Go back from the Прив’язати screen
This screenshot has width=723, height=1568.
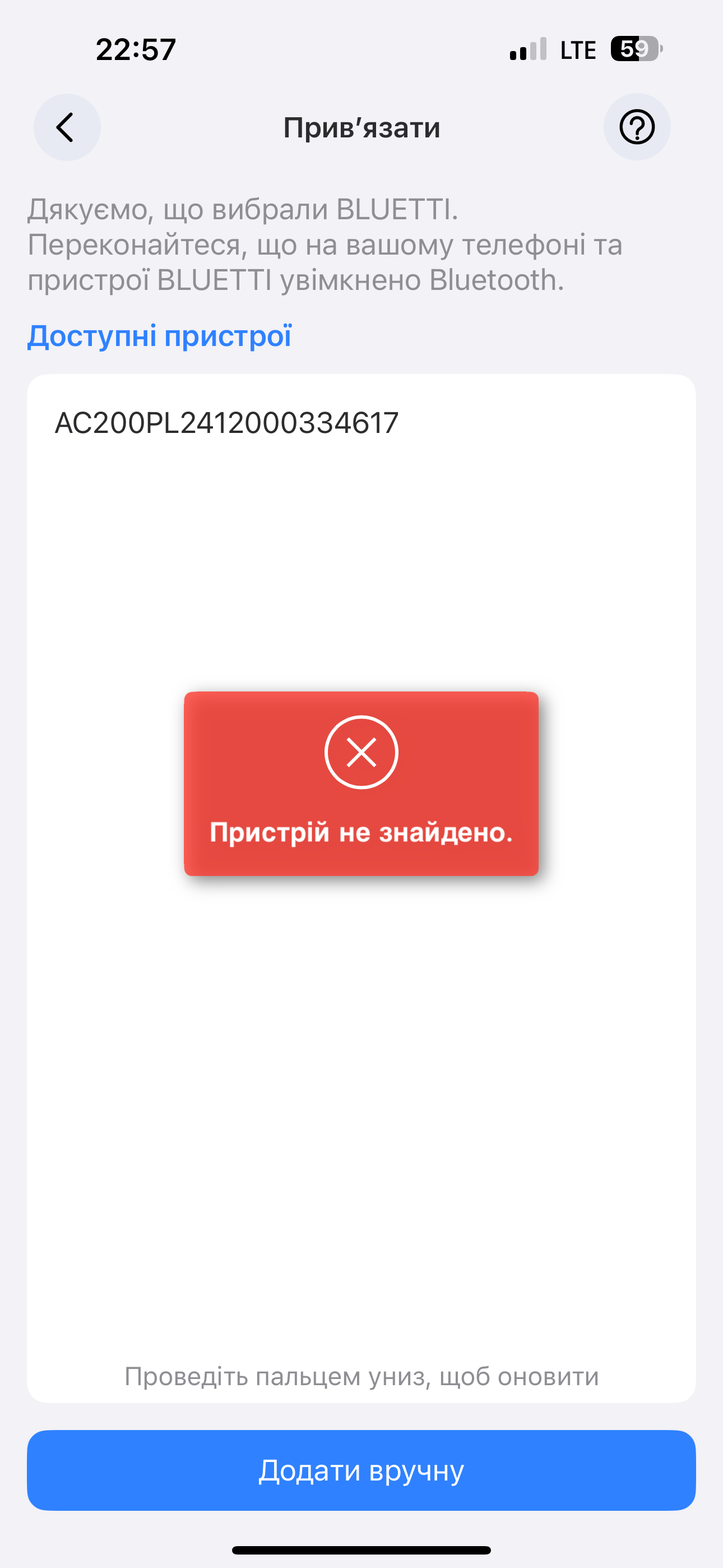67,127
